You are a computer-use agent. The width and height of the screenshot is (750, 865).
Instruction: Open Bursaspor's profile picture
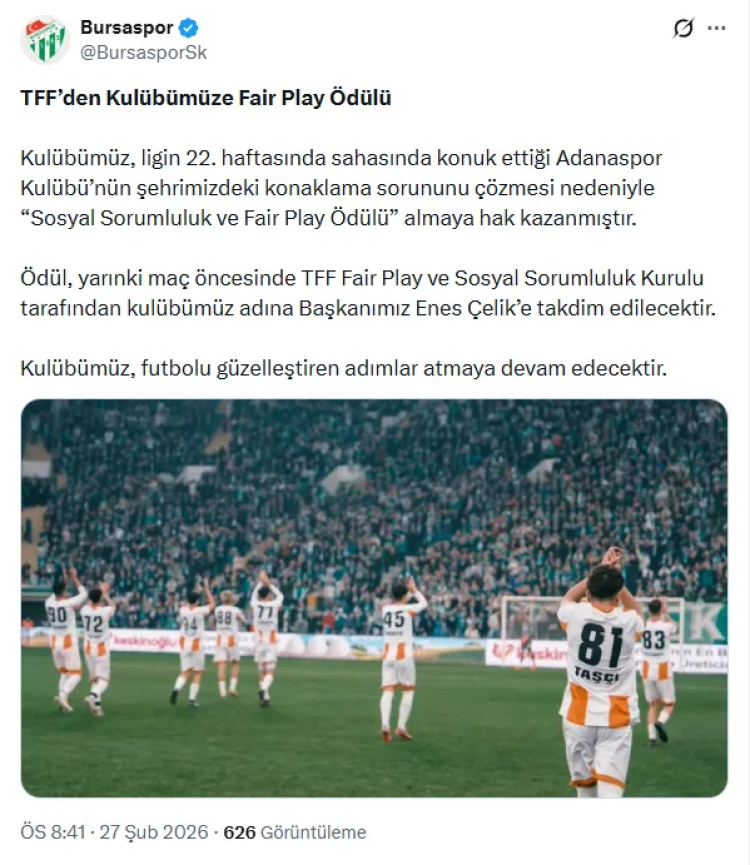(45, 40)
